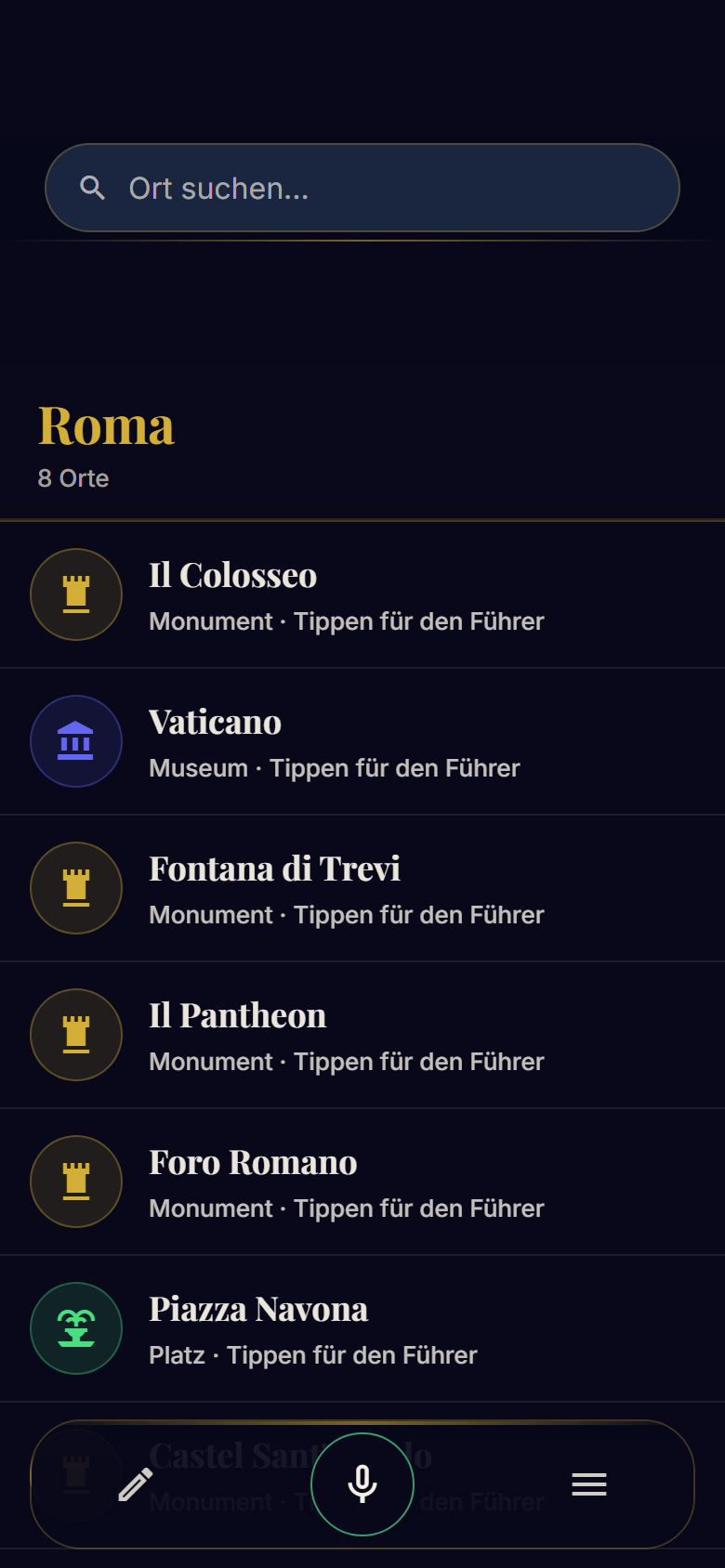Start voice input with the microphone button
725x1568 pixels.
(x=362, y=1484)
